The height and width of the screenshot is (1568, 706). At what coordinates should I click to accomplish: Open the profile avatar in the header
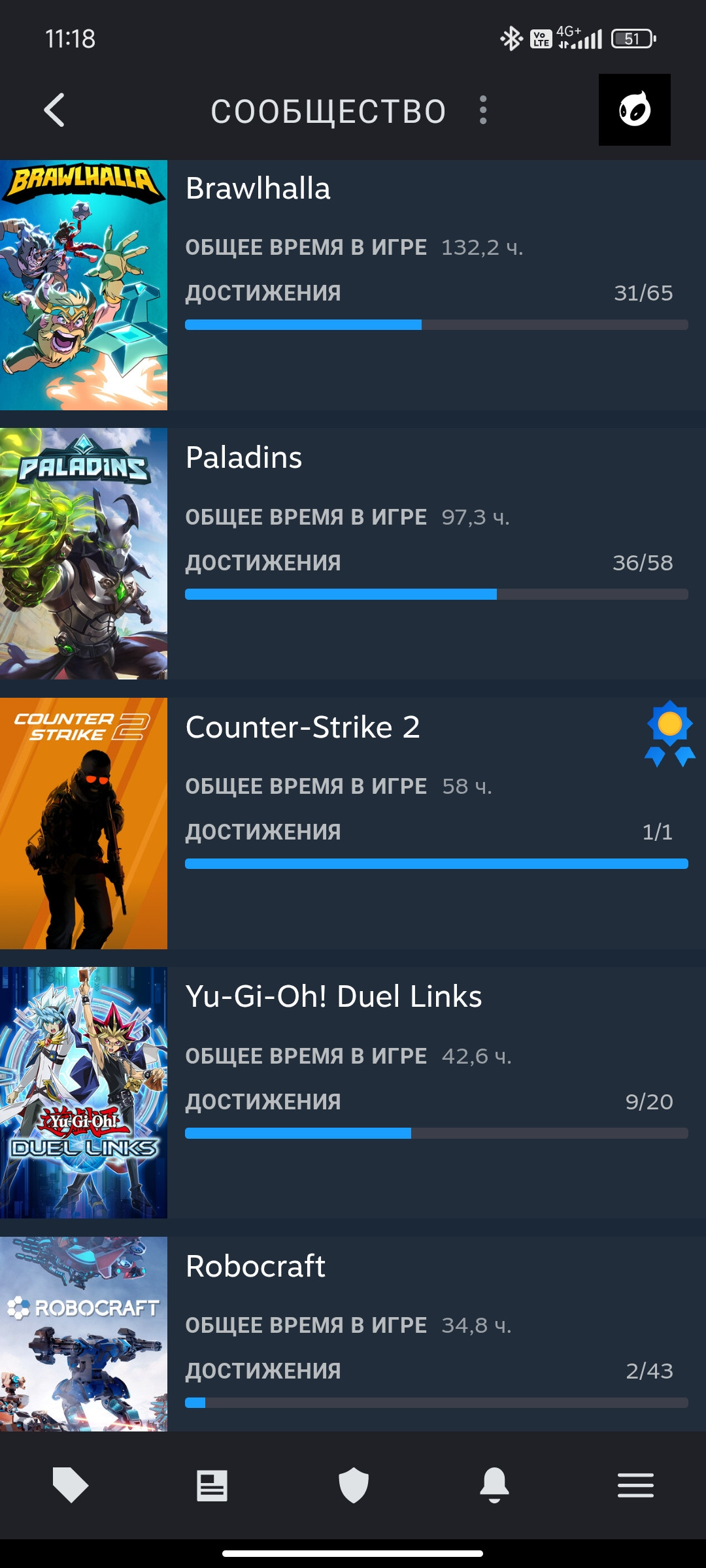point(634,110)
